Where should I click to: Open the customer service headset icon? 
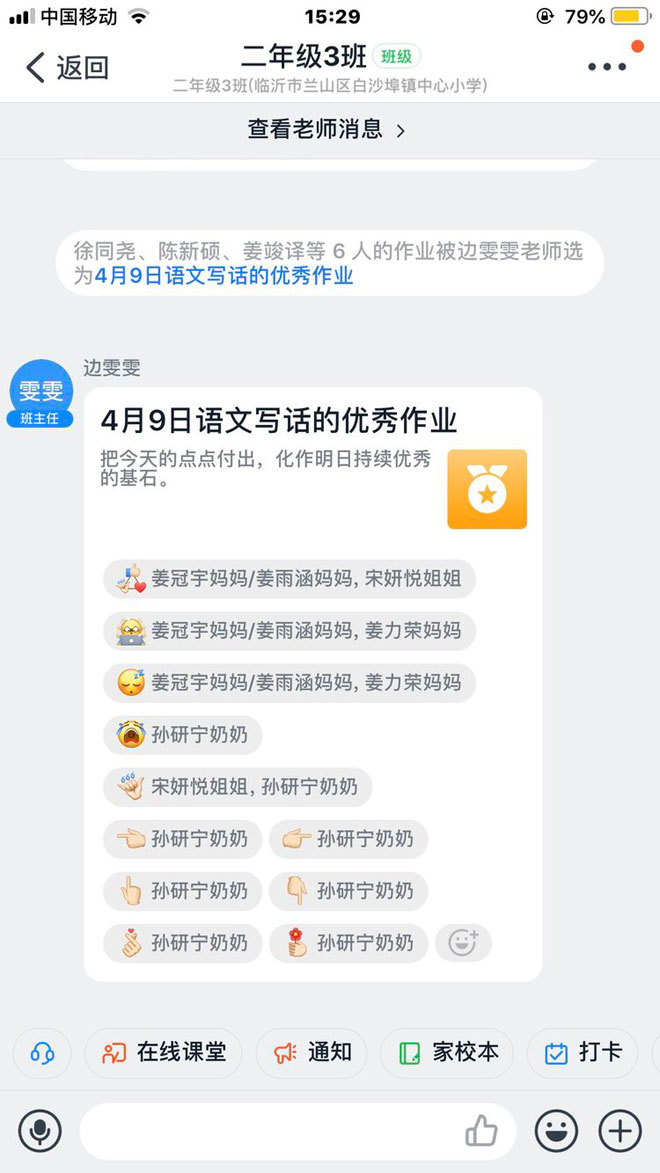(x=43, y=1053)
